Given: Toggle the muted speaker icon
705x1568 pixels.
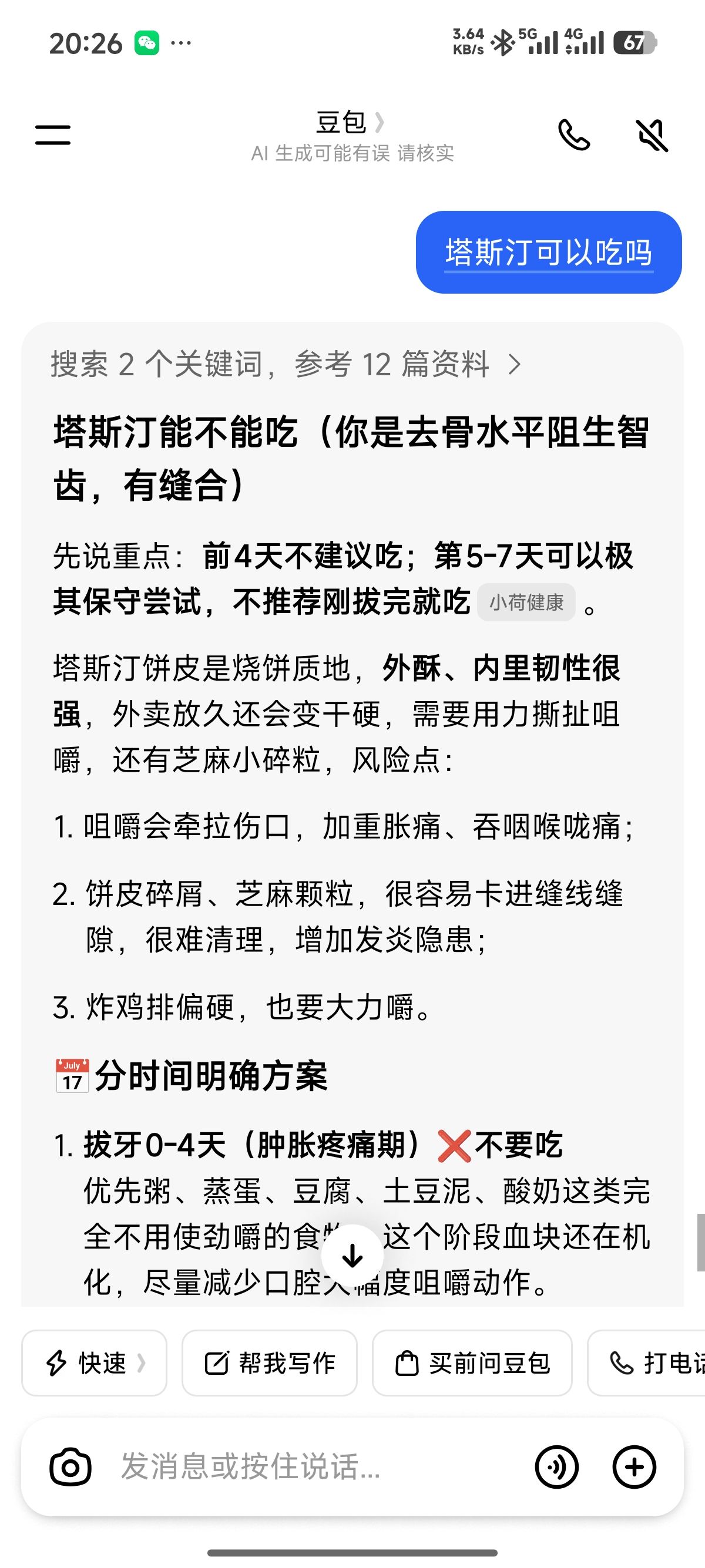Looking at the screenshot, I should (652, 135).
